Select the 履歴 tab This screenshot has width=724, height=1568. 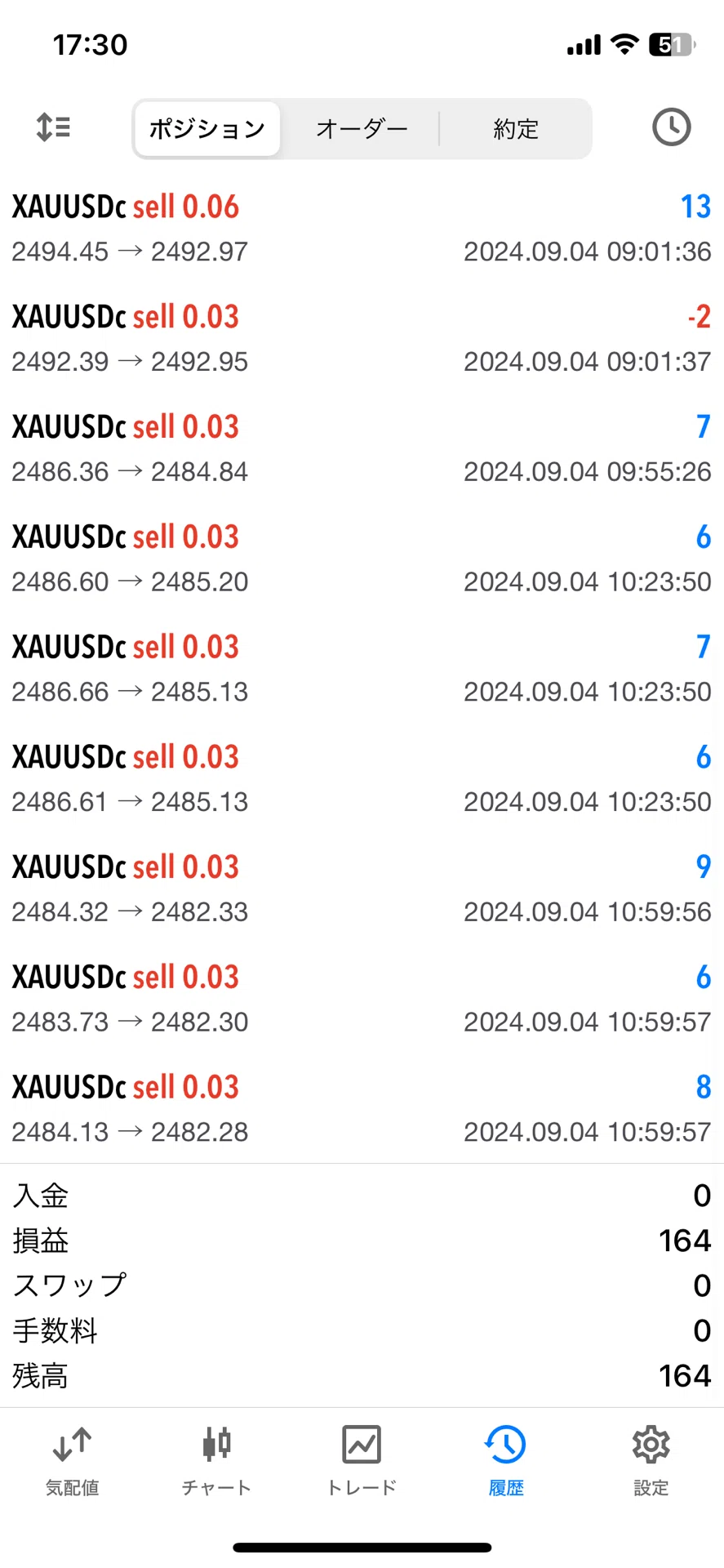click(506, 1461)
